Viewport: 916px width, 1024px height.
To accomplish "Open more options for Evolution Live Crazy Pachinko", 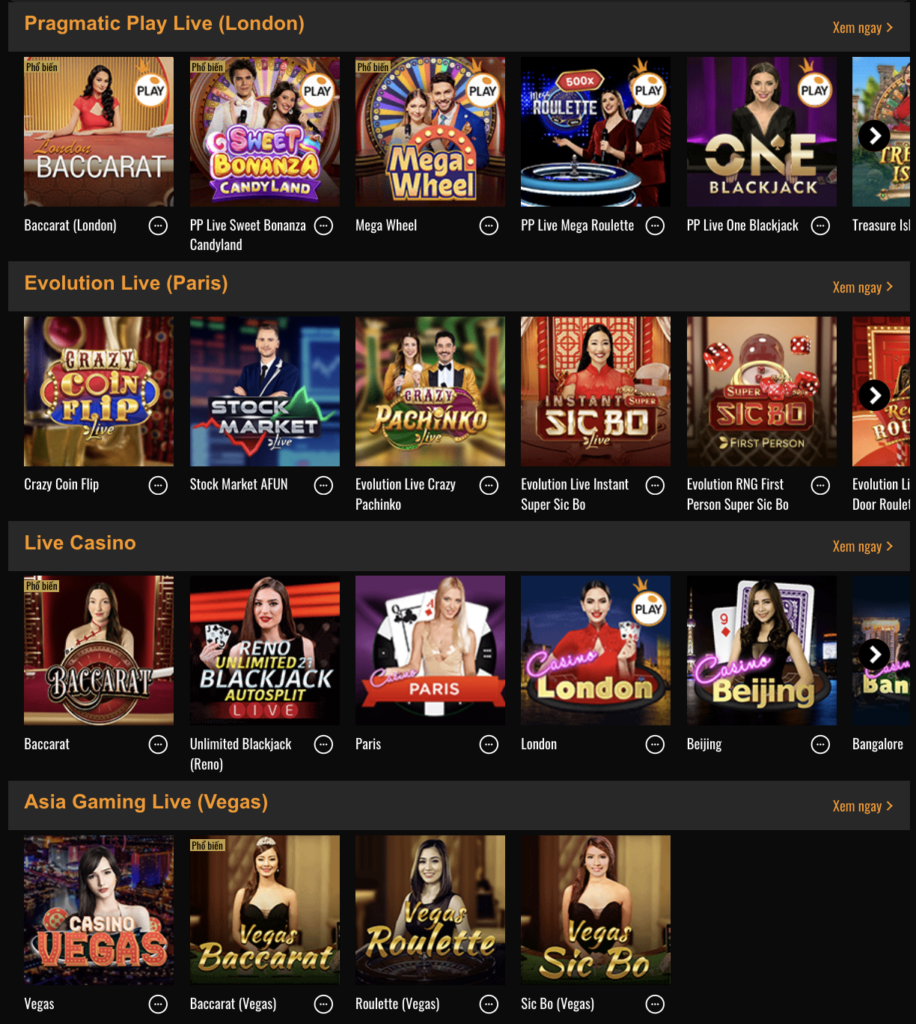I will pos(489,485).
